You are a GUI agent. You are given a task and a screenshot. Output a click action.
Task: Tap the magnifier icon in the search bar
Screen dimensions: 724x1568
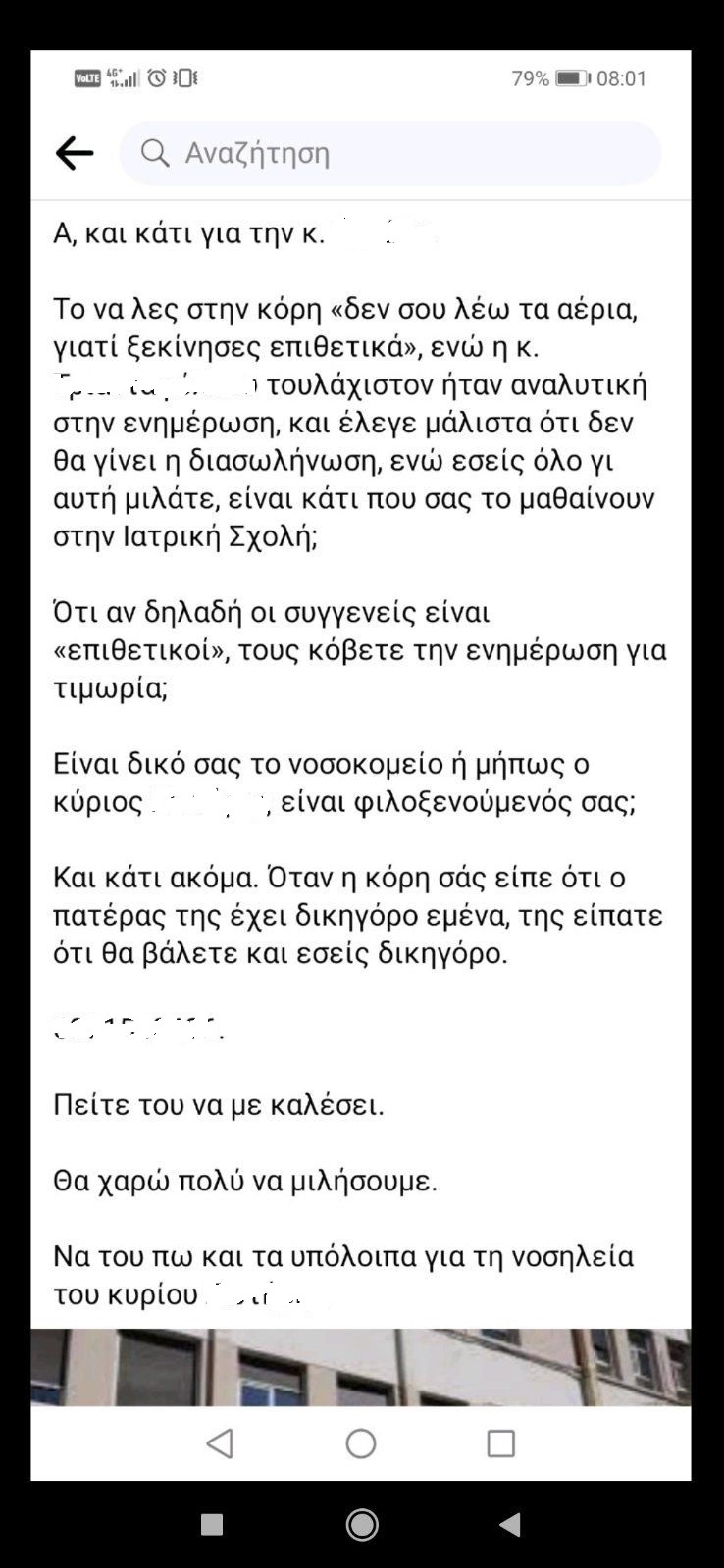[155, 153]
